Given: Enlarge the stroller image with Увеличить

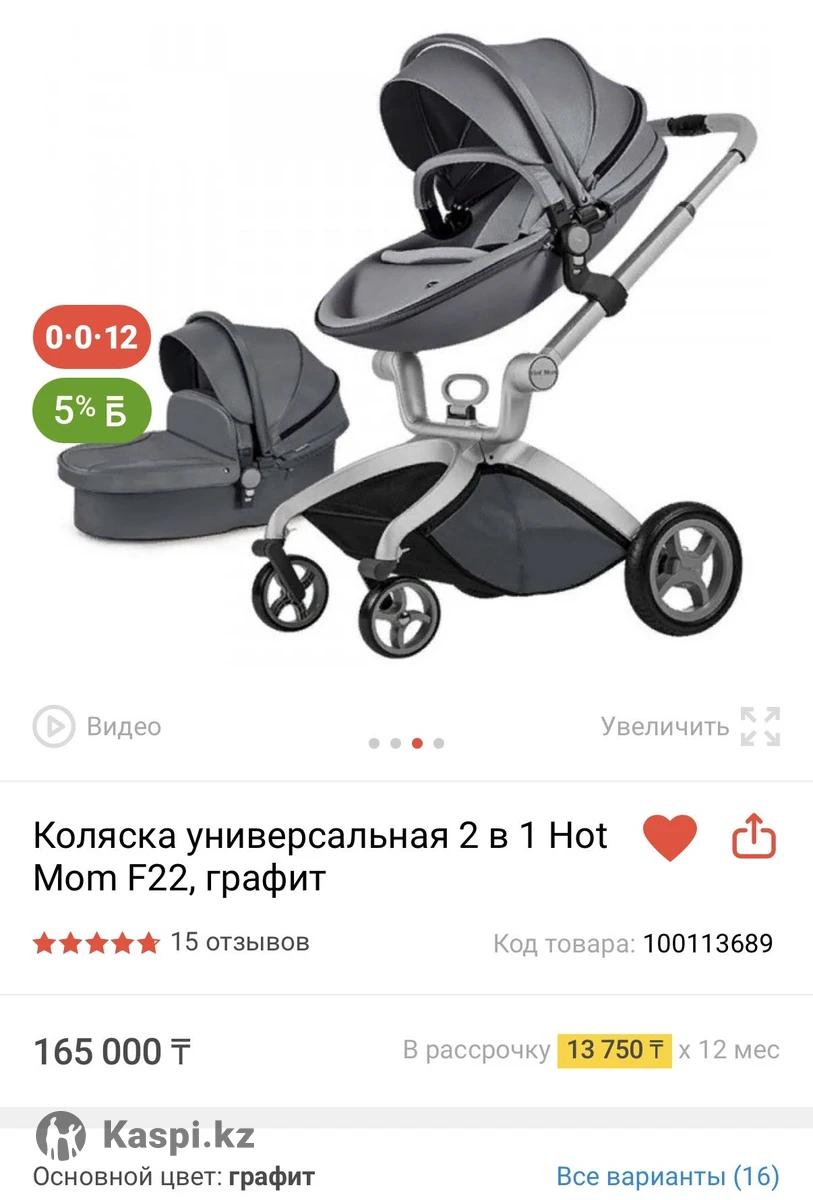Looking at the screenshot, I should coord(690,726).
